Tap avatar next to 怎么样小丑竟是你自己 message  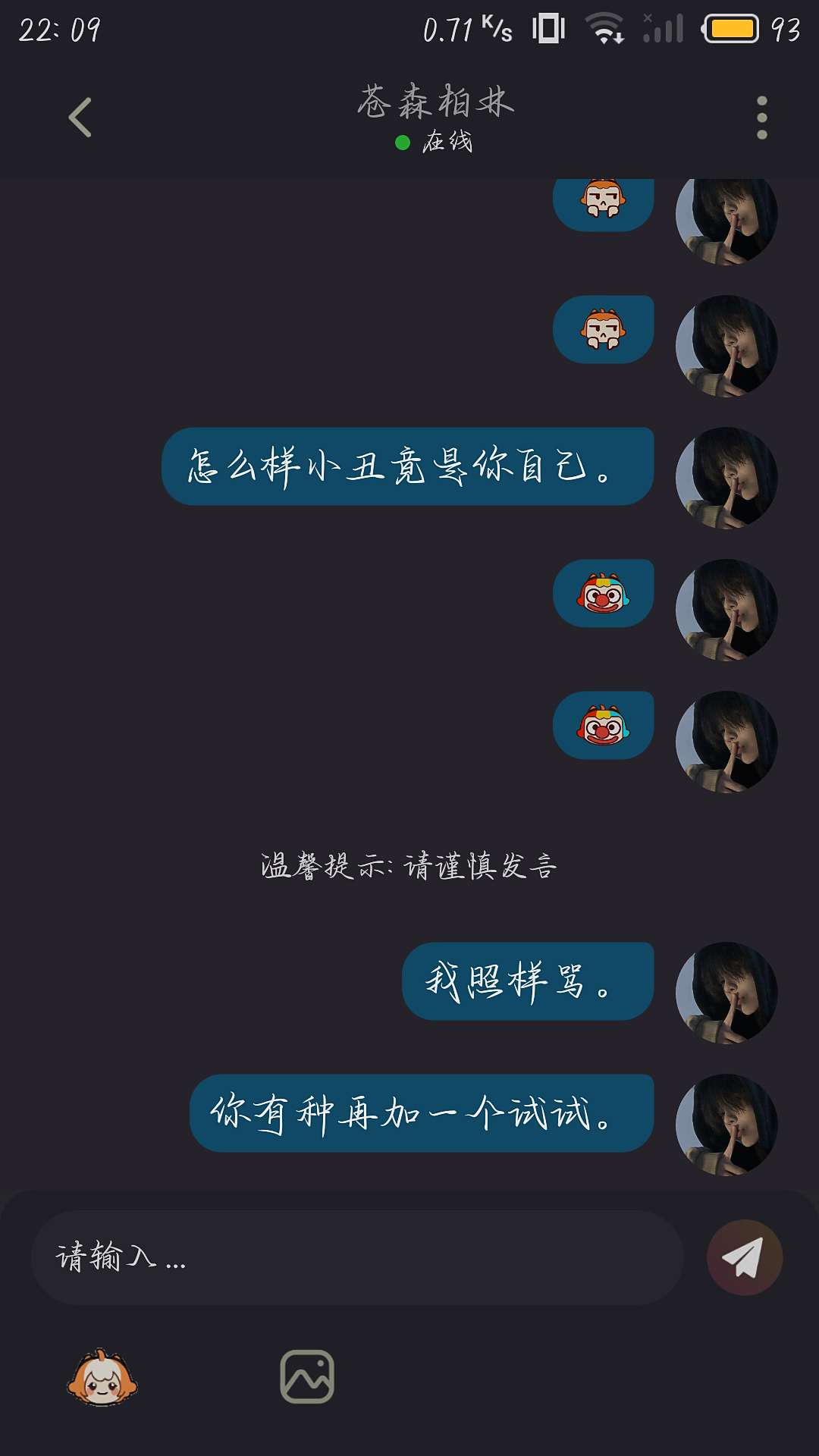point(726,478)
